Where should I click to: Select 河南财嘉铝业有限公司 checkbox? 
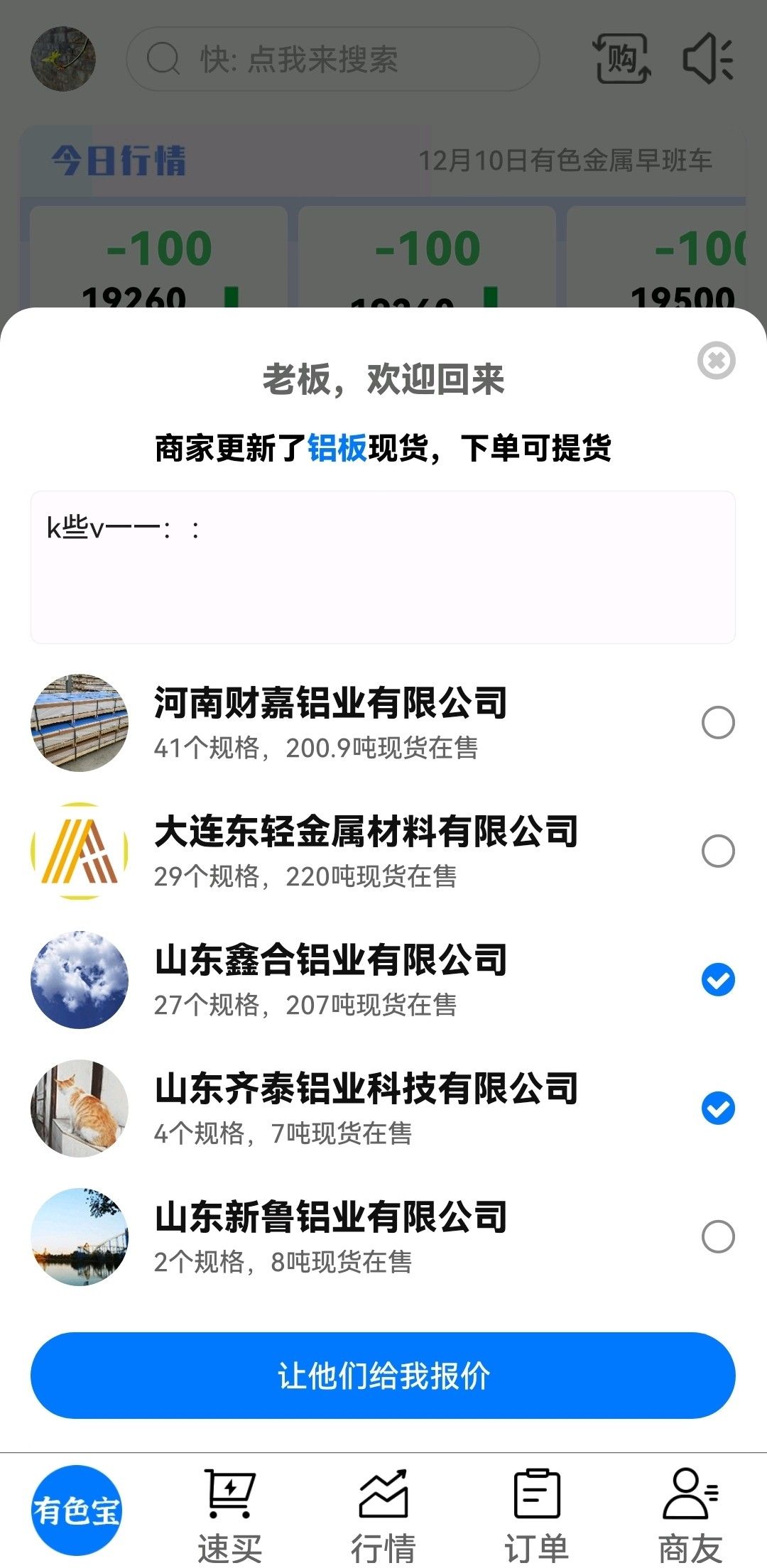(718, 723)
